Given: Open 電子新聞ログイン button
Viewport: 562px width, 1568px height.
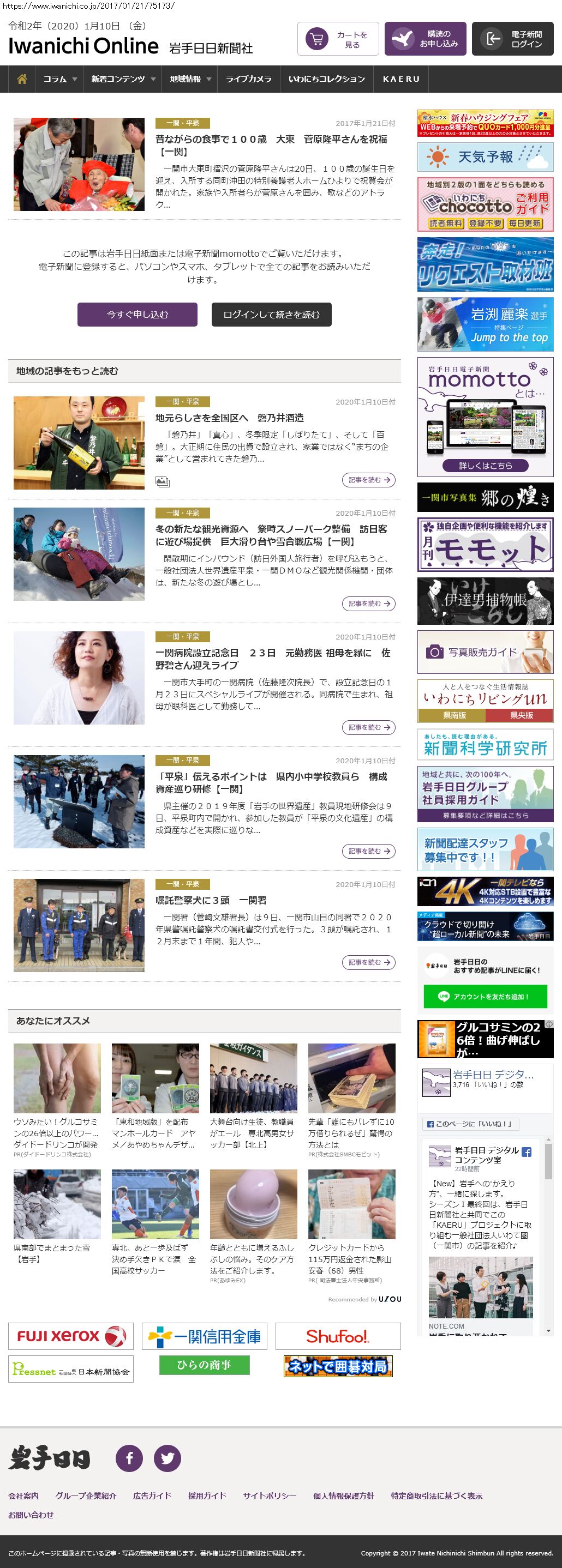Looking at the screenshot, I should point(513,40).
